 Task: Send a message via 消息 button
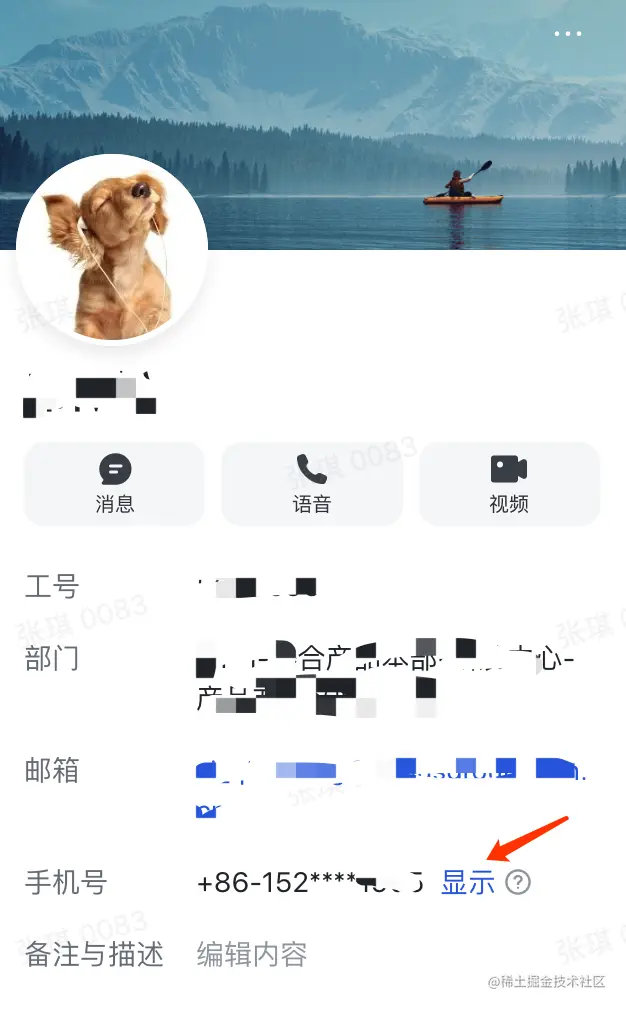pos(114,484)
